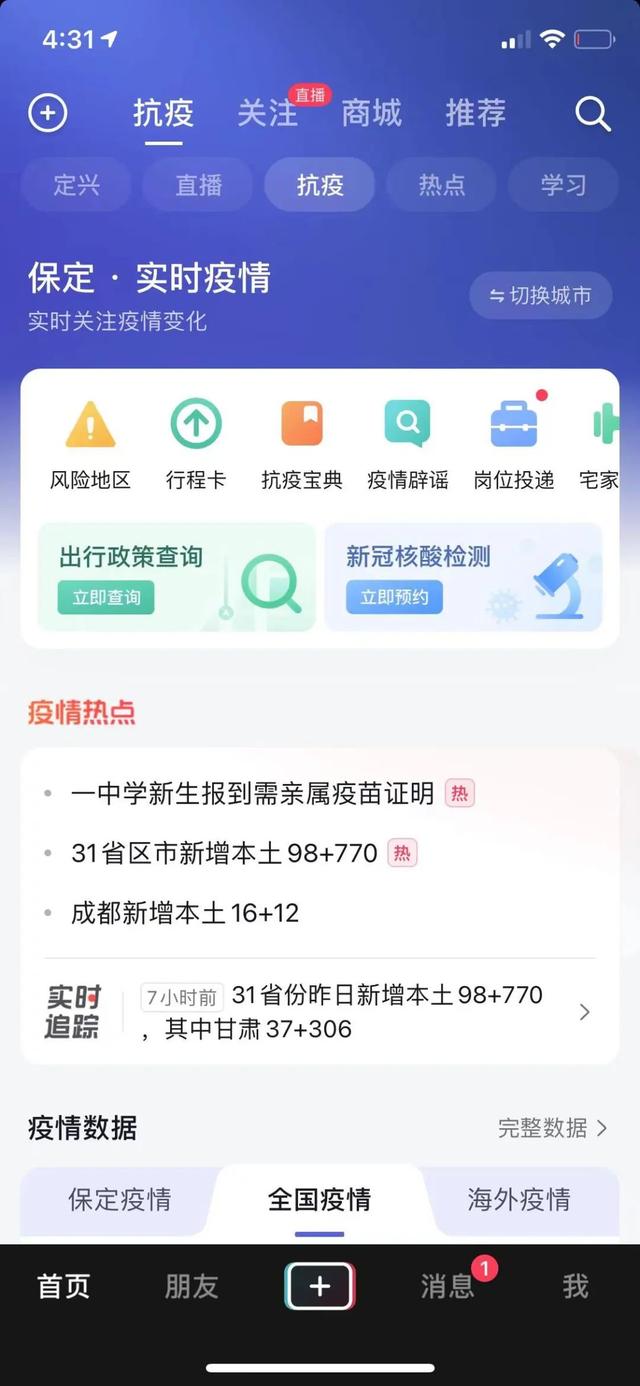Select the 直播 chip

click(x=198, y=185)
